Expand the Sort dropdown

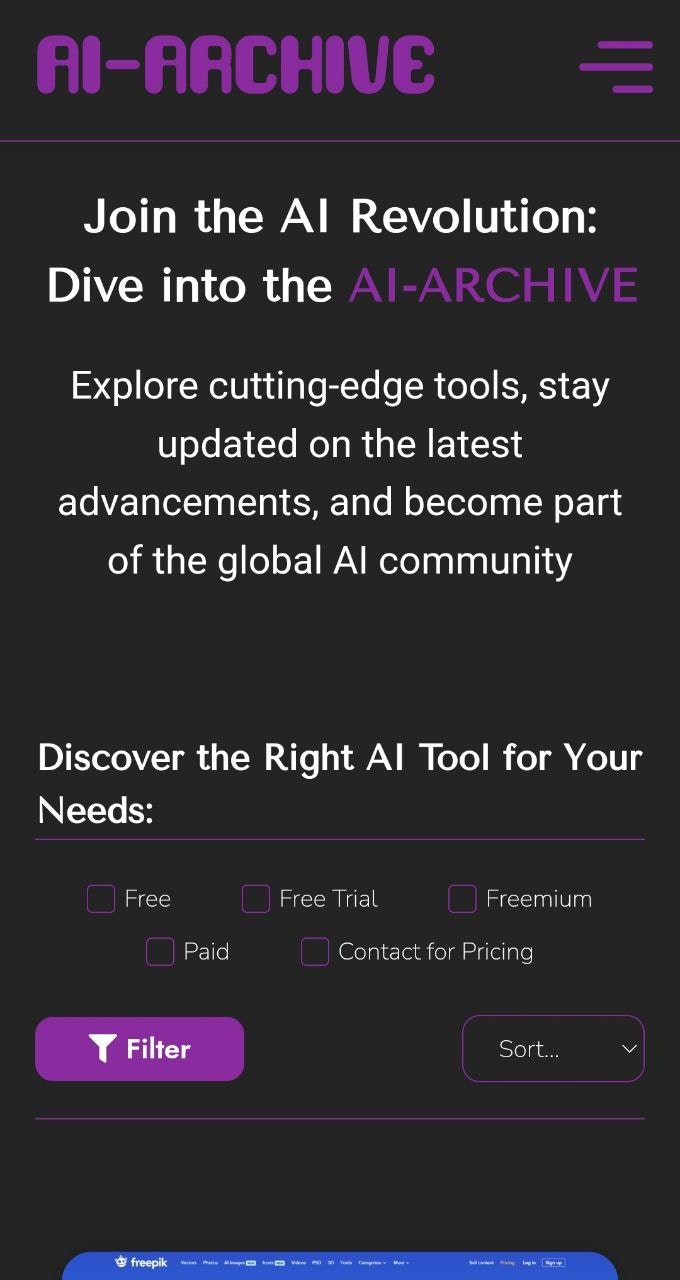tap(553, 1048)
